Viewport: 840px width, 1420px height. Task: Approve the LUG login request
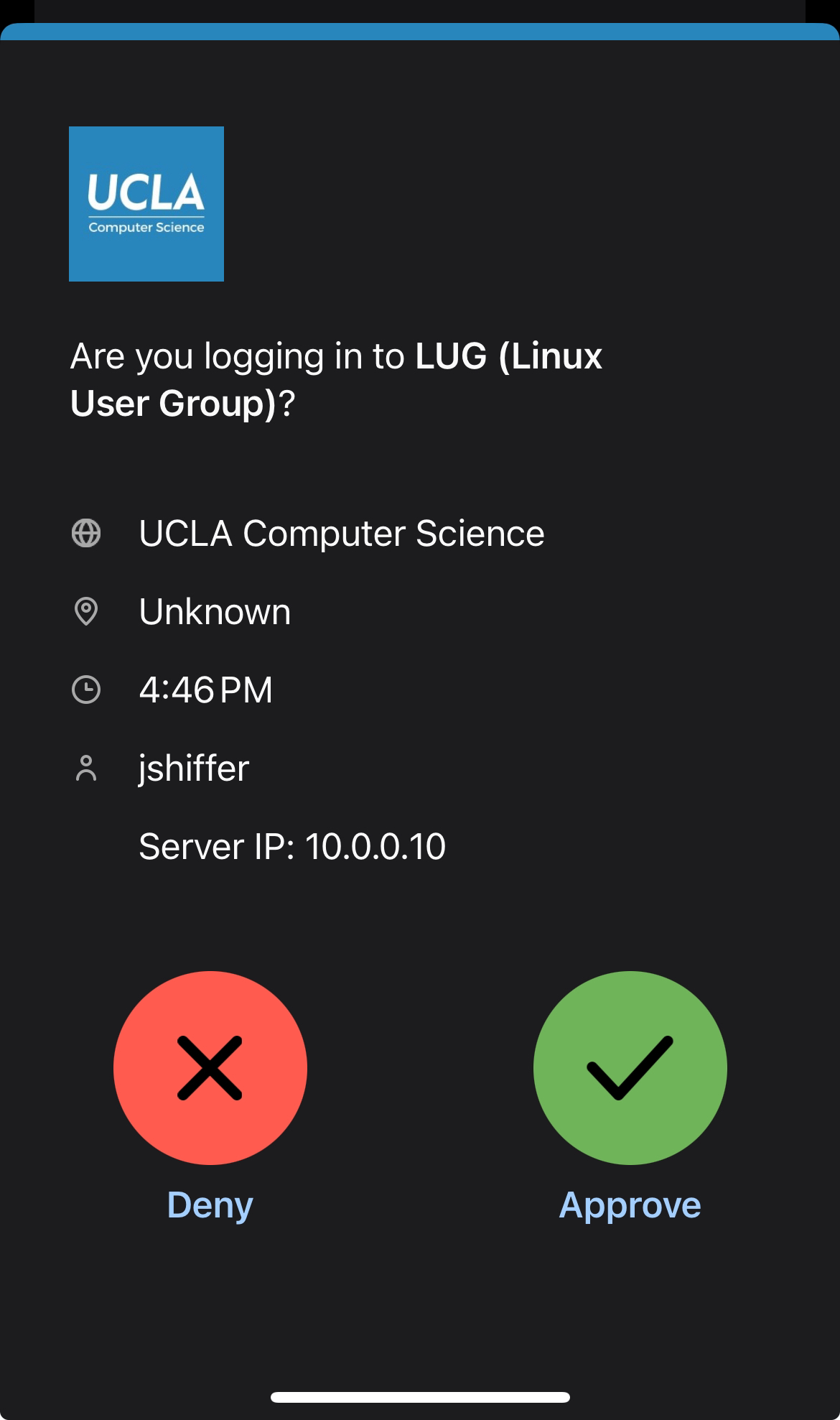point(630,1068)
